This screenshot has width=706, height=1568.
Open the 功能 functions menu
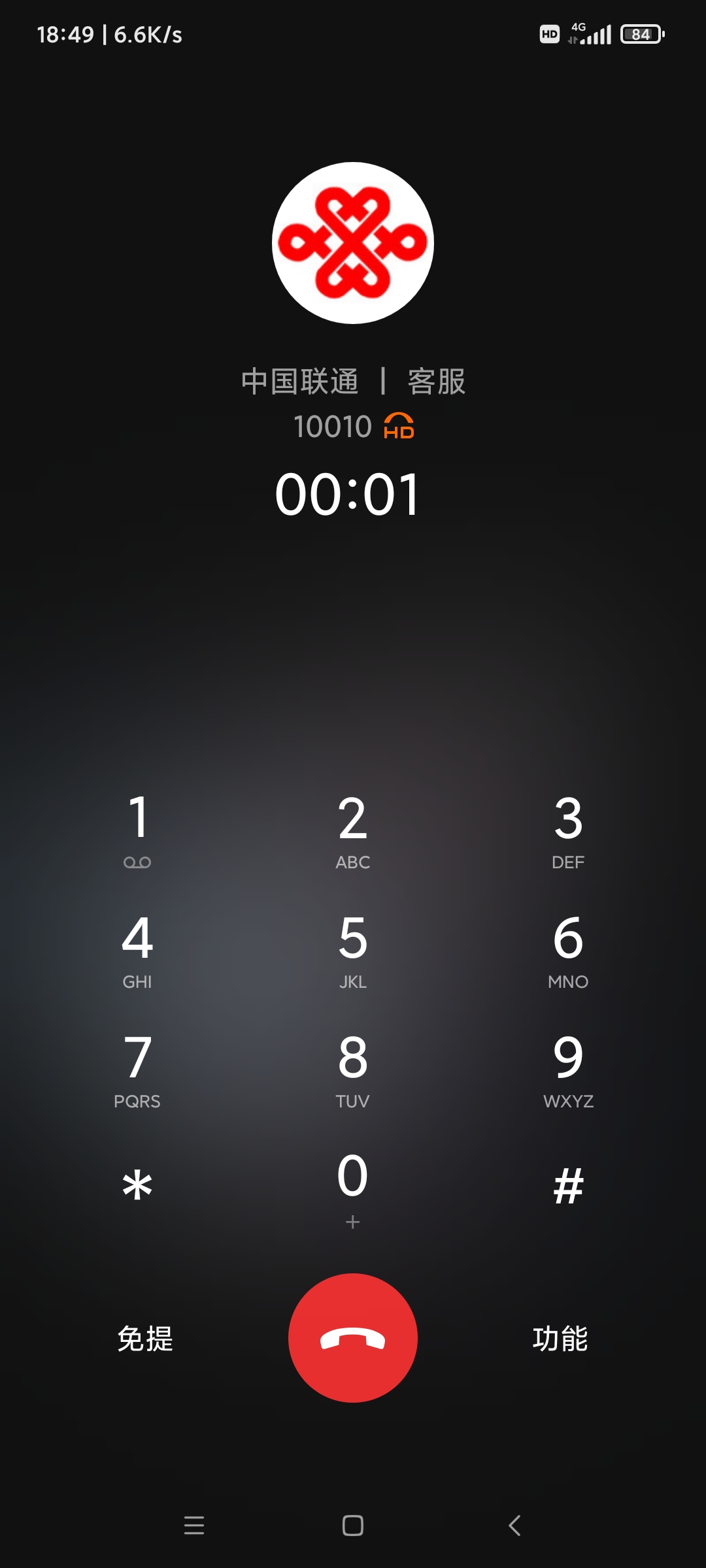click(560, 1339)
